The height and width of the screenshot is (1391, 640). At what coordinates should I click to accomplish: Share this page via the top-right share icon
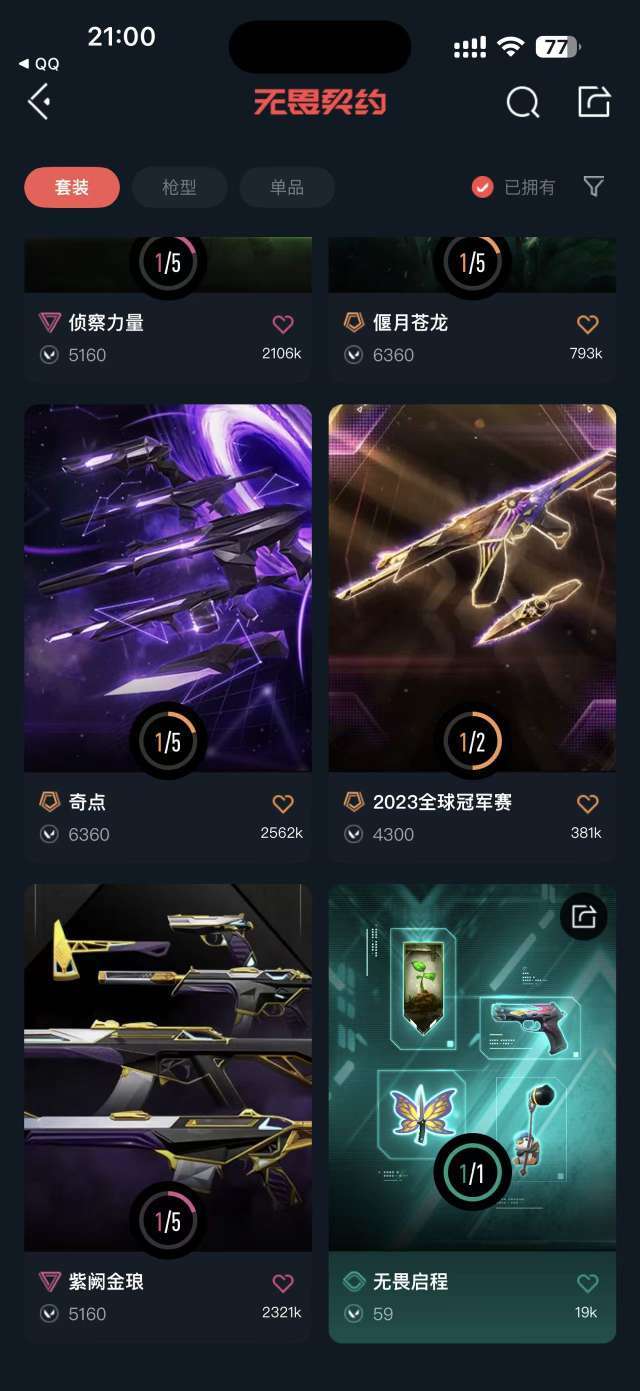coord(594,101)
